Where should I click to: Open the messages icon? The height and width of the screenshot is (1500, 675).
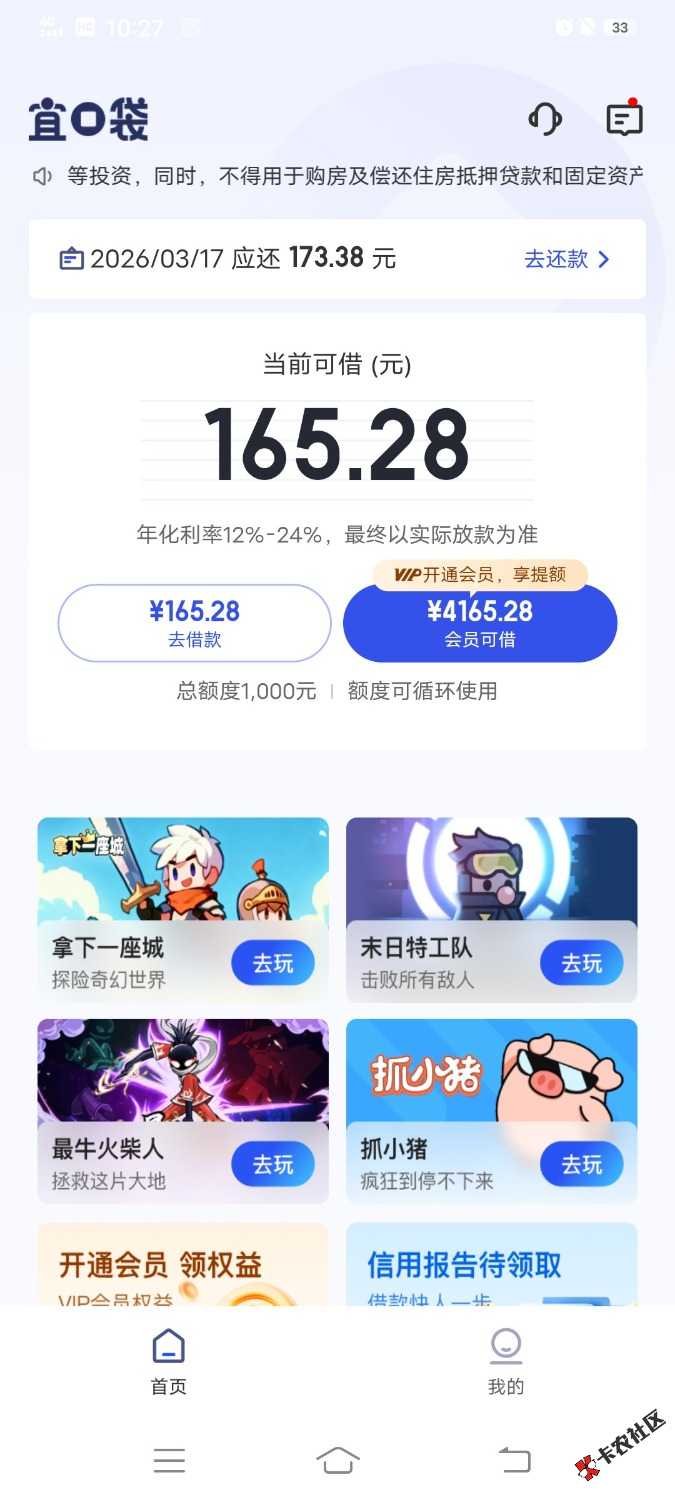pos(624,120)
